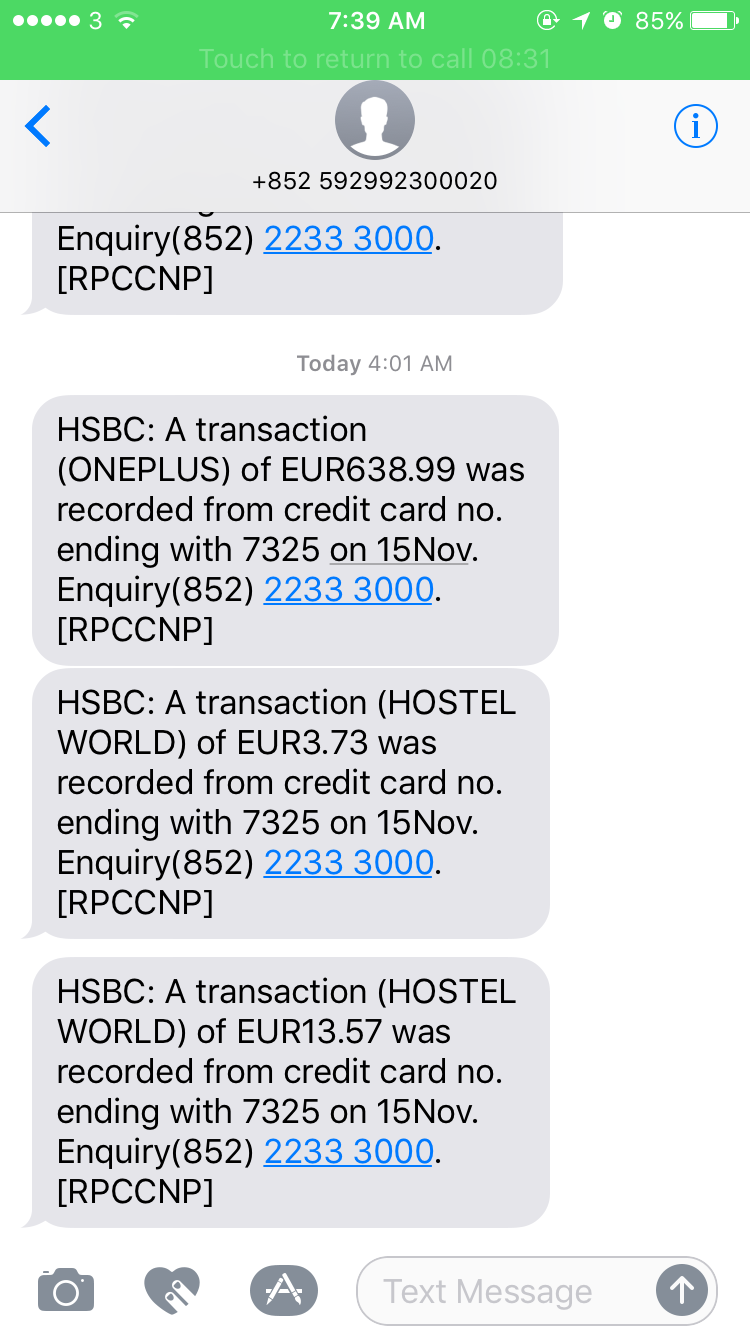Open iMessage App Store apps
This screenshot has width=750, height=1334.
pyautogui.click(x=284, y=1290)
